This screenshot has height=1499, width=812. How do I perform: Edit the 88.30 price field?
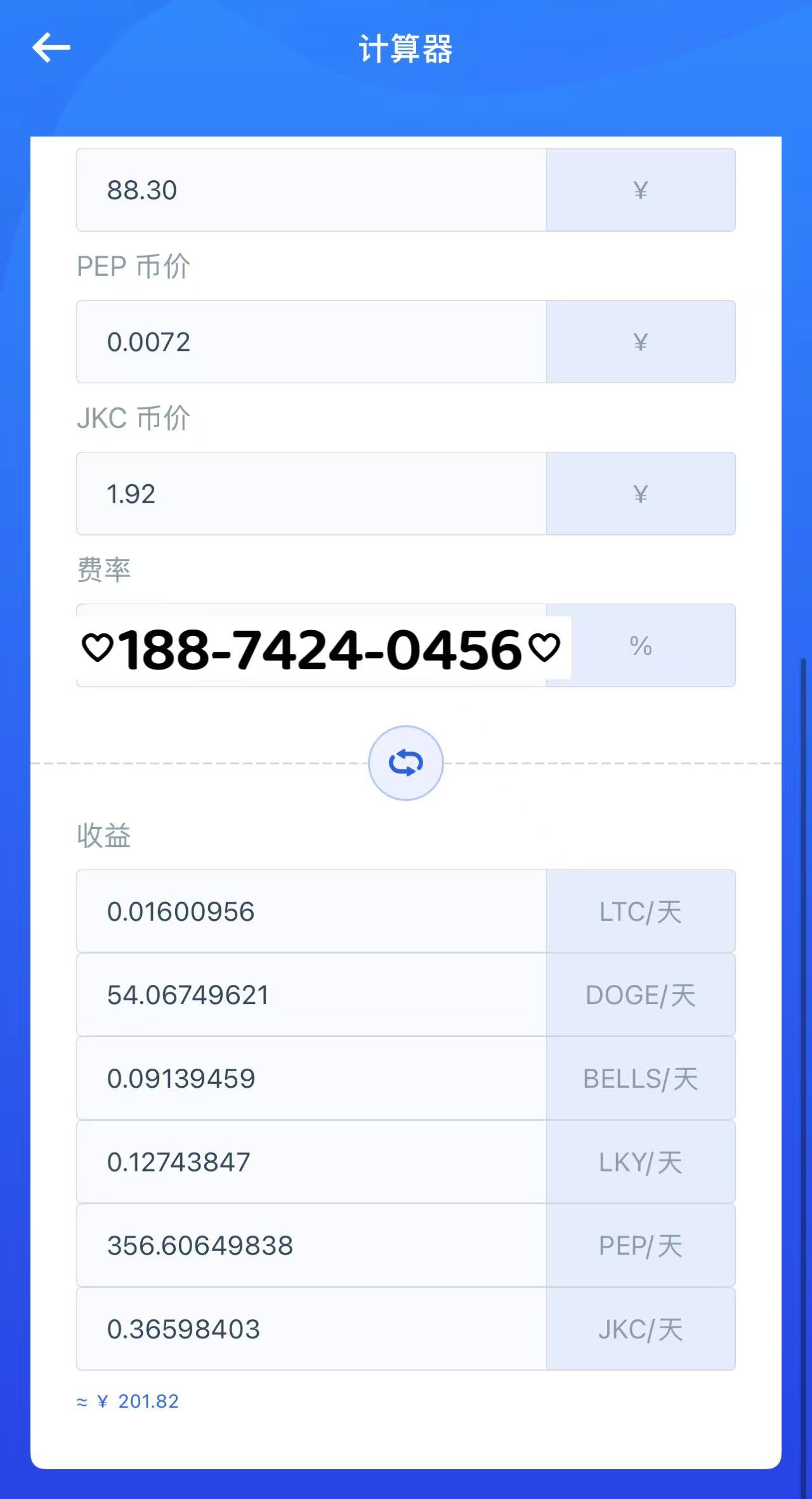click(311, 190)
